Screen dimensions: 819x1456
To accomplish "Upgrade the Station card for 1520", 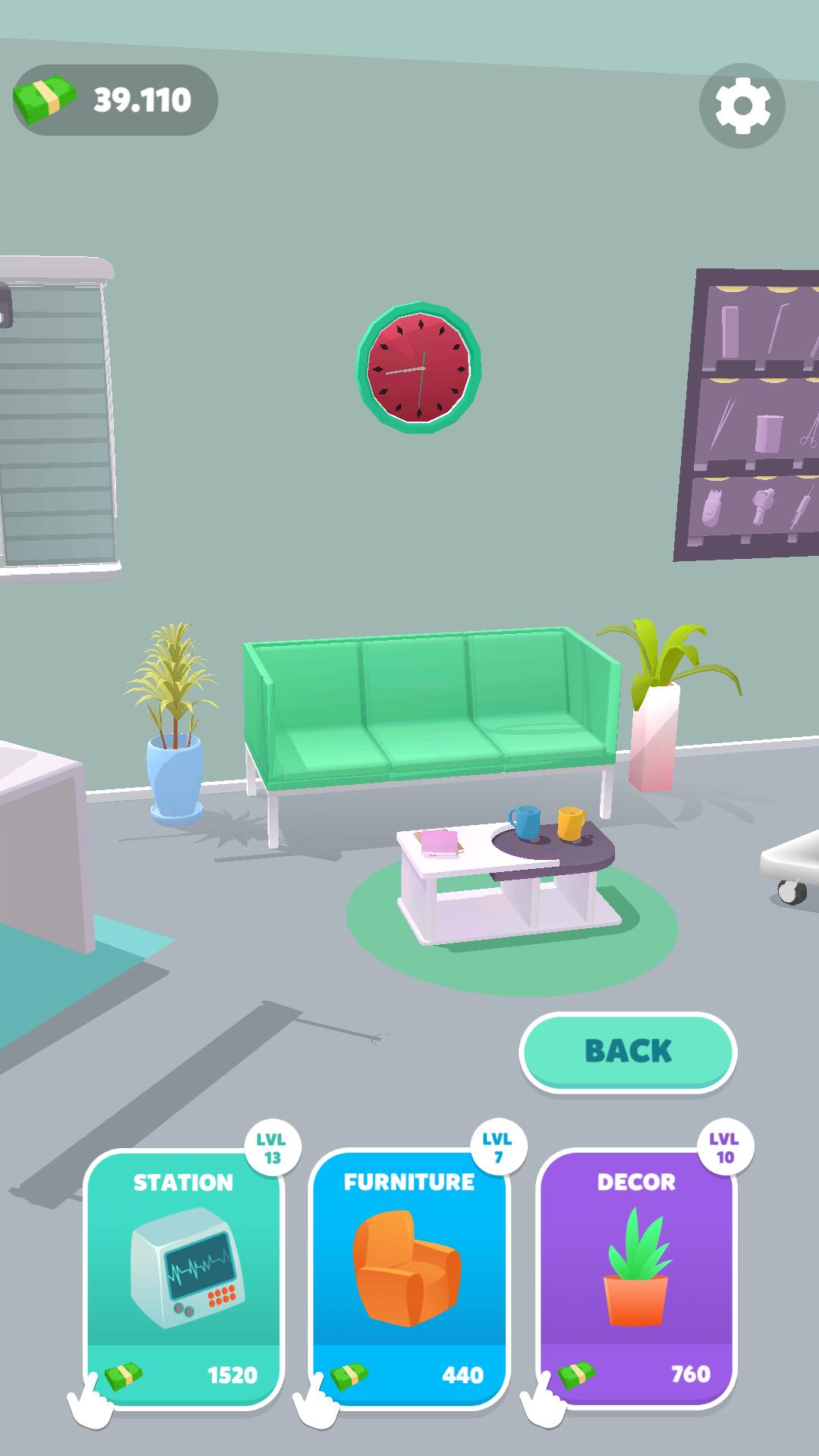I will pyautogui.click(x=183, y=1278).
